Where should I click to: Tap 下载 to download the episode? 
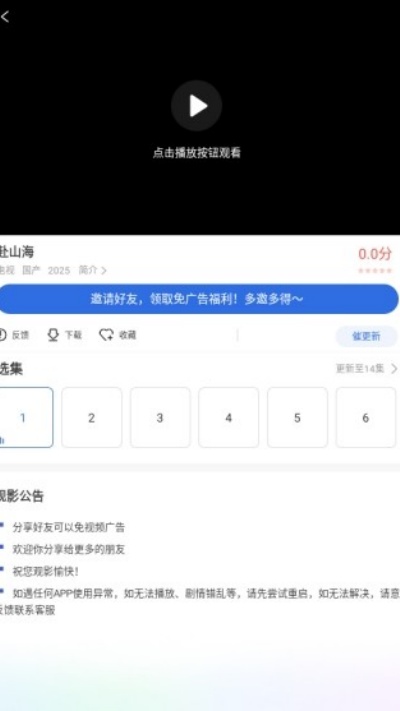tap(64, 335)
